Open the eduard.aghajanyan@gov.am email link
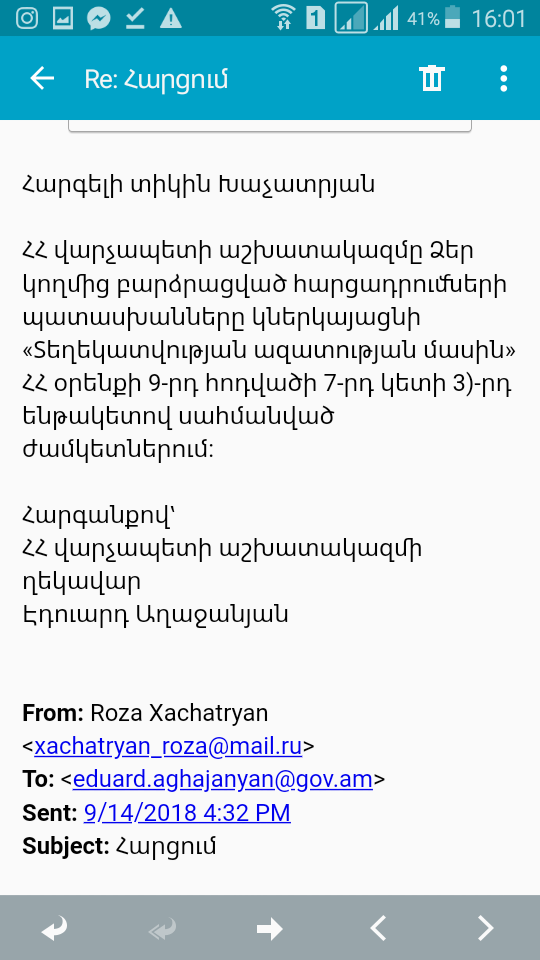The width and height of the screenshot is (540, 960). [223, 780]
